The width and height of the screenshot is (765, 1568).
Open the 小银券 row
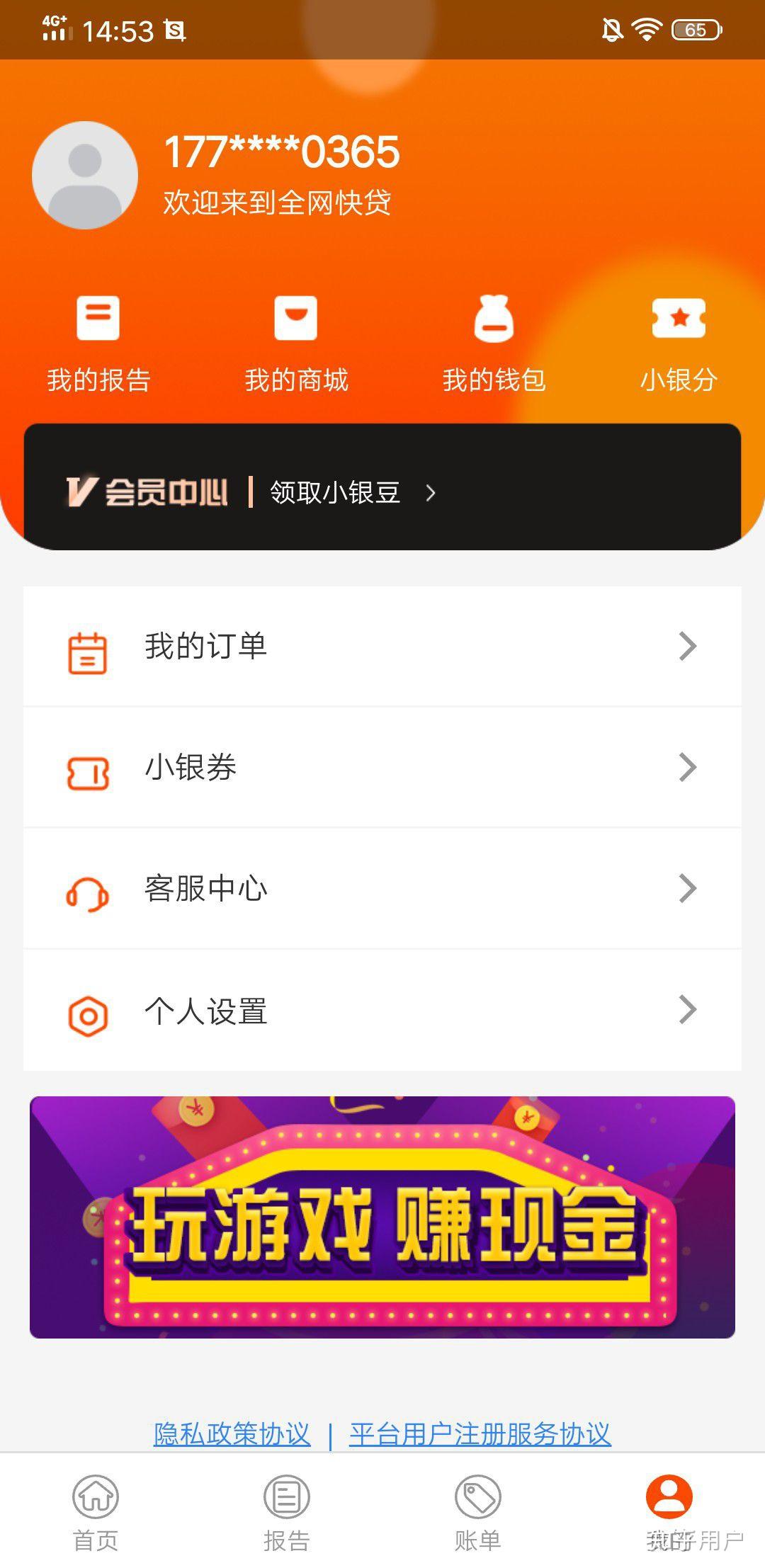click(382, 768)
